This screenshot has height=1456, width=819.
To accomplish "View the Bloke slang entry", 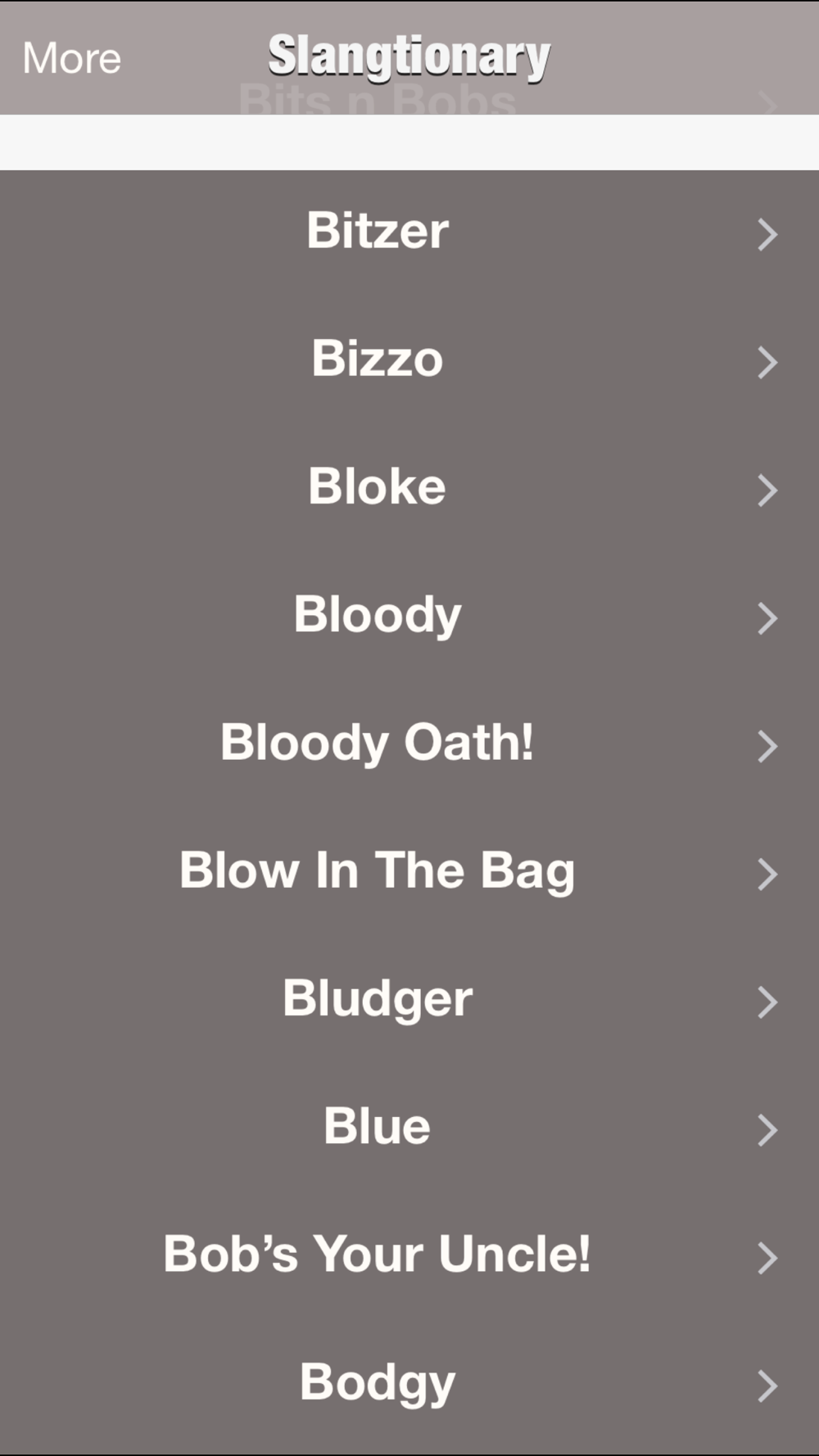I will (409, 490).
